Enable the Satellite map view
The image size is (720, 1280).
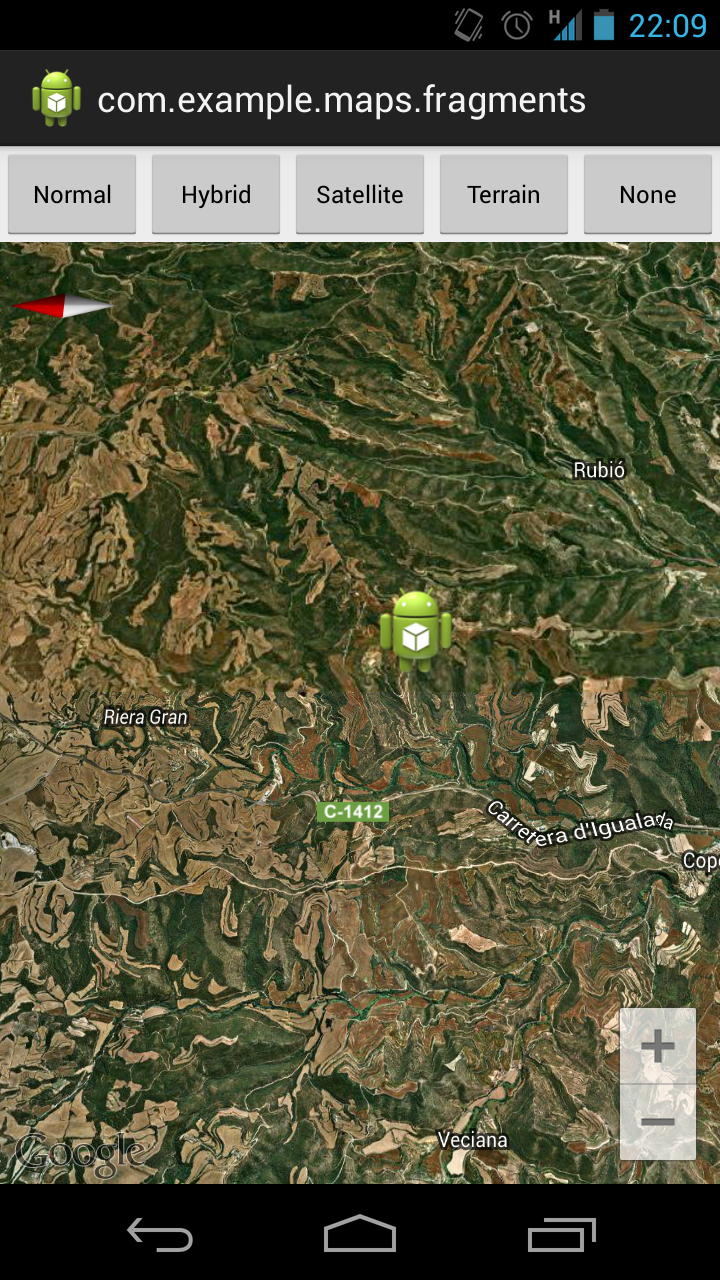tap(359, 194)
